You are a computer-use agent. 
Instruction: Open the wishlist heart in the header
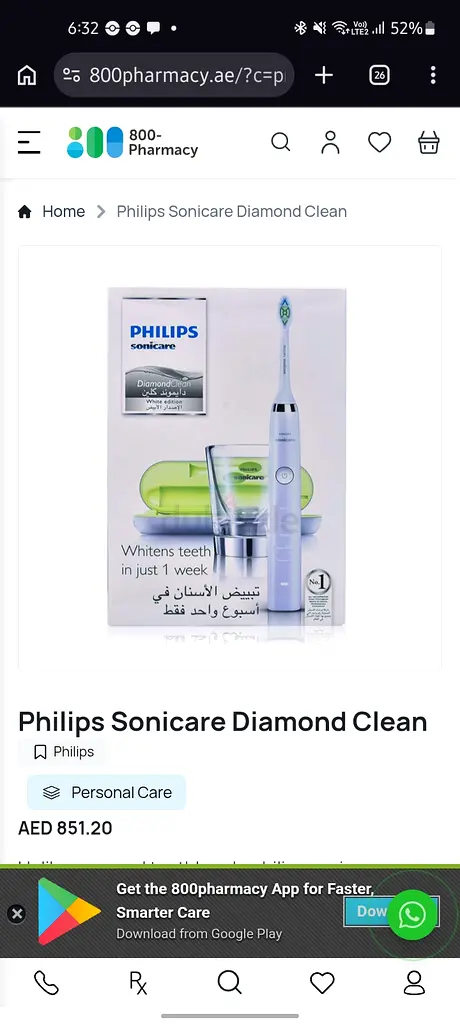379,142
